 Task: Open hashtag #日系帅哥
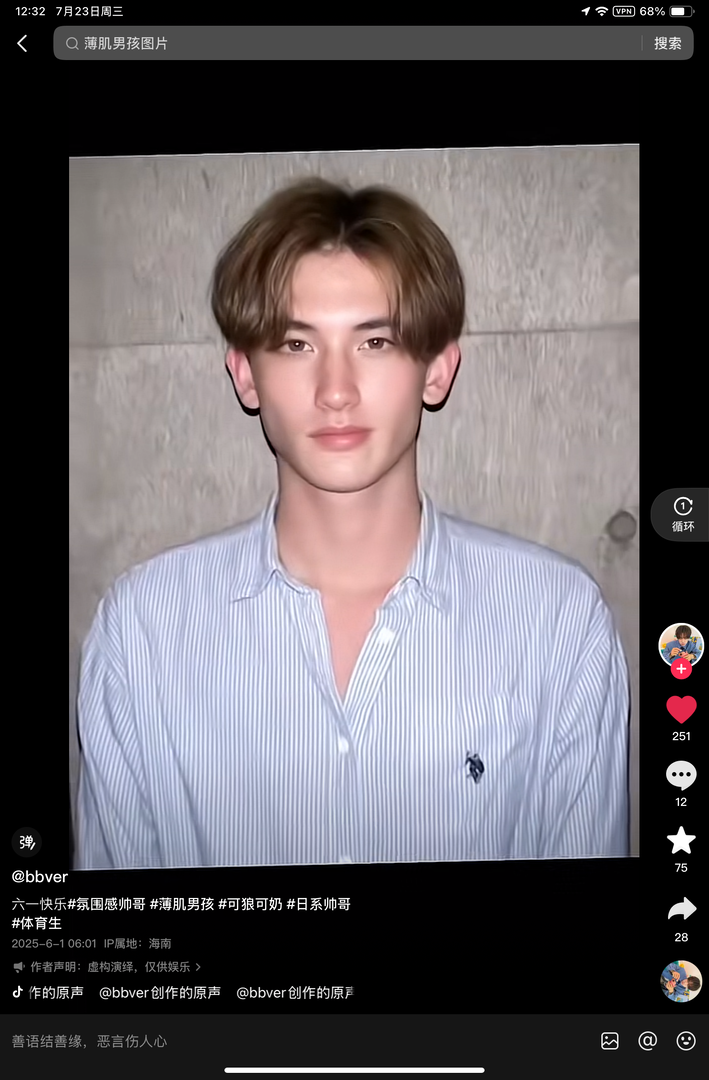pos(318,904)
